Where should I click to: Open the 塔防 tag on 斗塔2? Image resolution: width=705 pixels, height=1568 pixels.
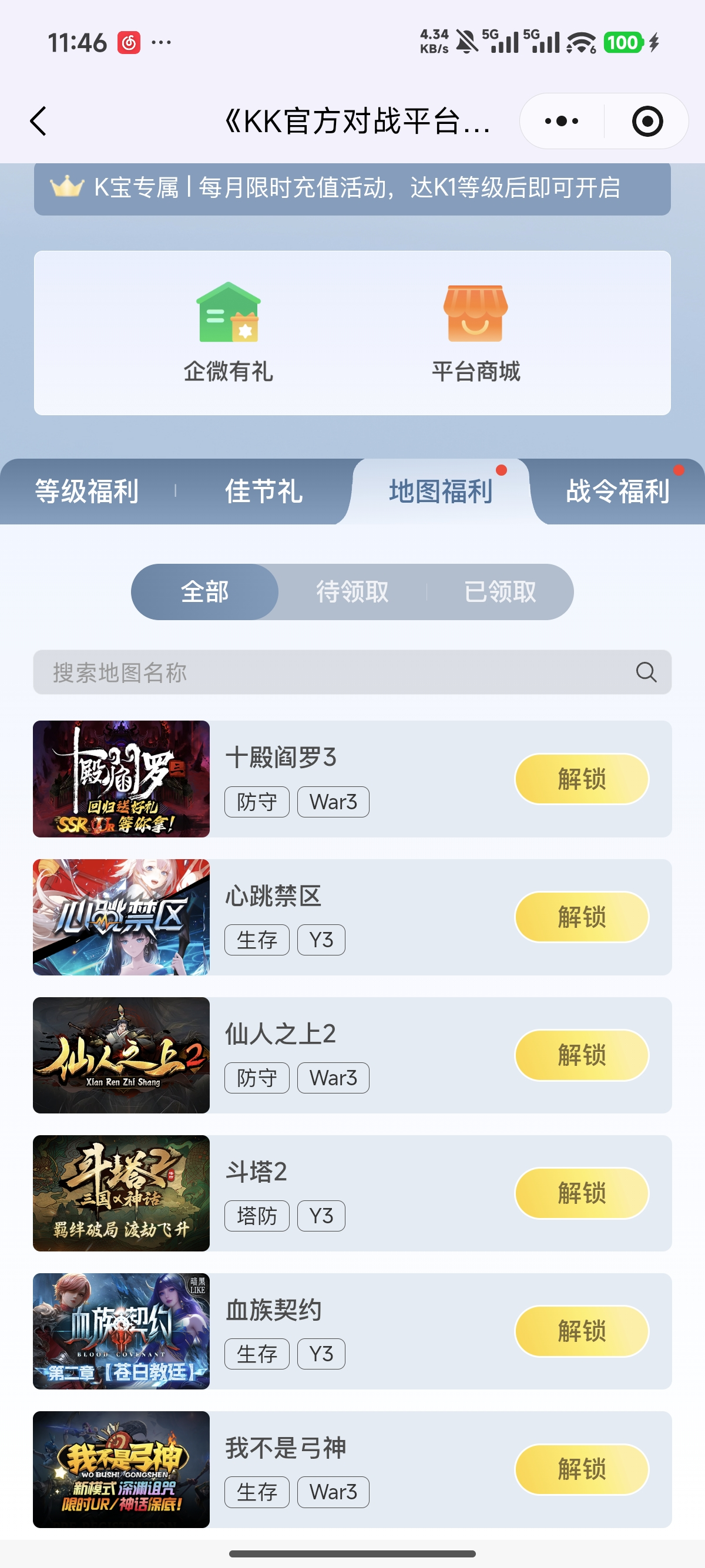tap(256, 1215)
